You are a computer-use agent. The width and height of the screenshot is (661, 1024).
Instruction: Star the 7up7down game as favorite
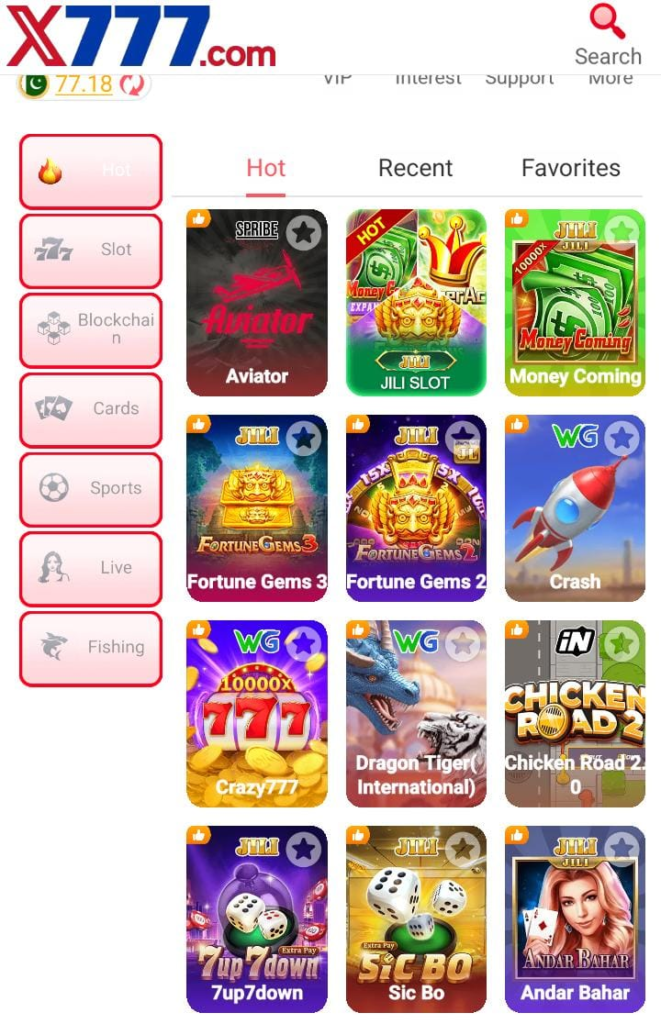[x=303, y=849]
